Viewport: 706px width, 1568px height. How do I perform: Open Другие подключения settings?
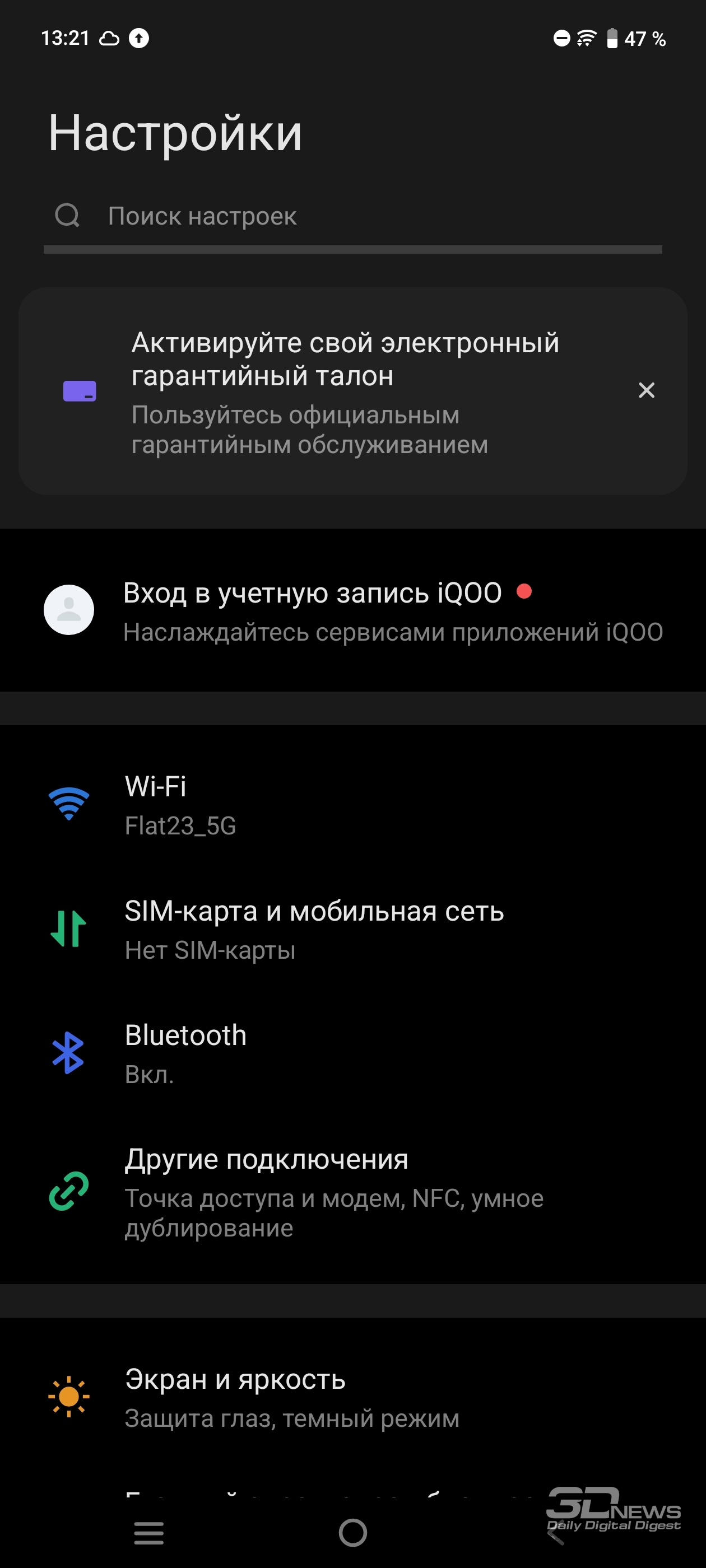352,1192
